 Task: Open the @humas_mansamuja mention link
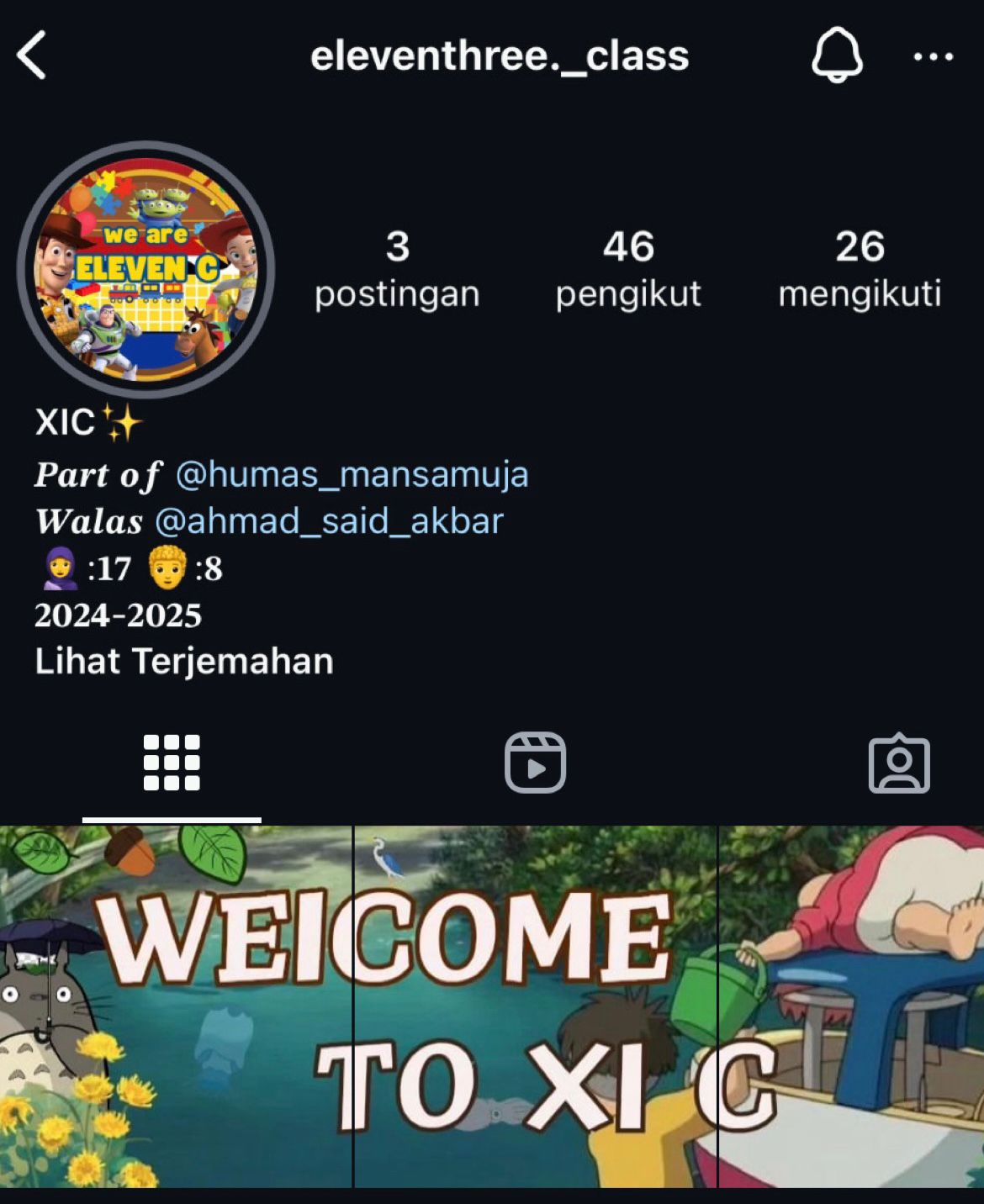[352, 475]
